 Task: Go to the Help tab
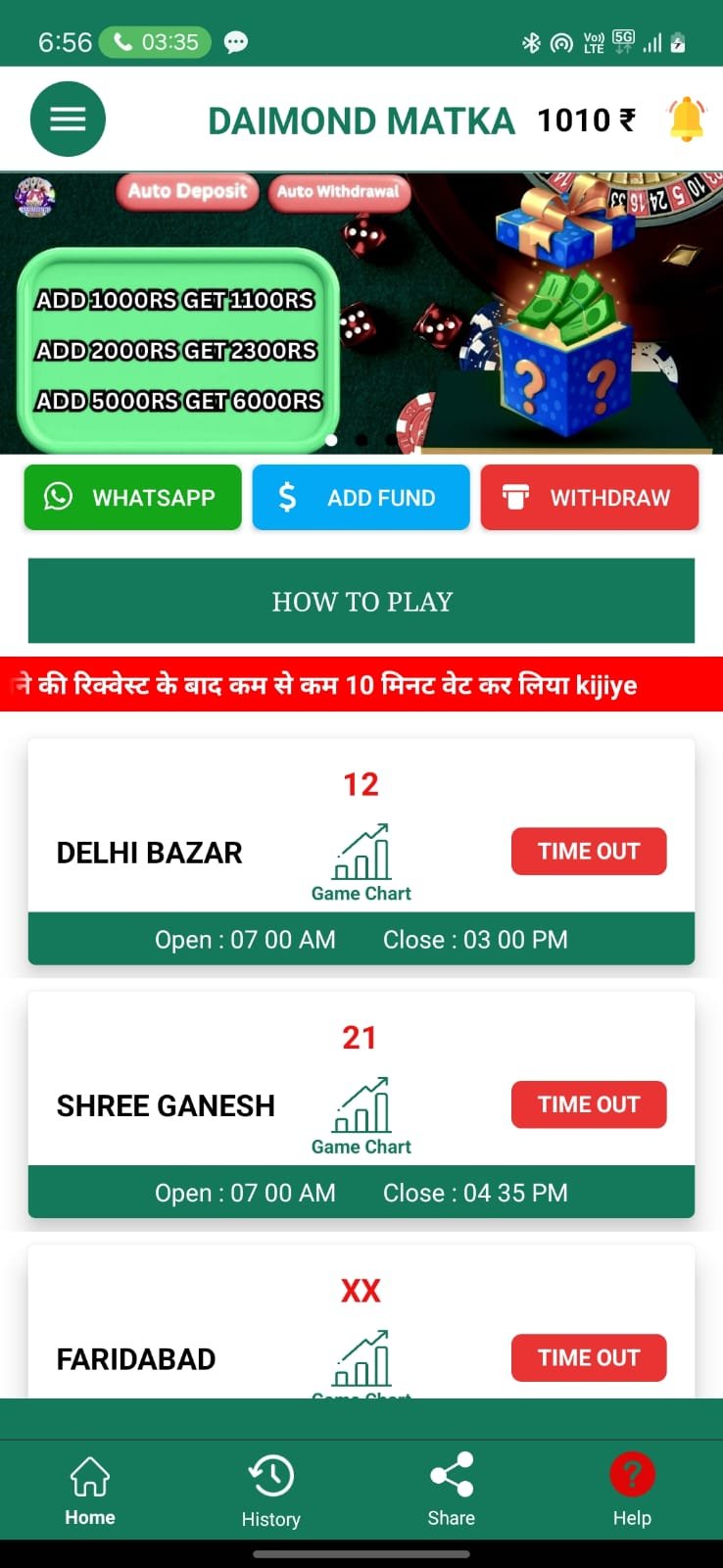(x=632, y=1491)
